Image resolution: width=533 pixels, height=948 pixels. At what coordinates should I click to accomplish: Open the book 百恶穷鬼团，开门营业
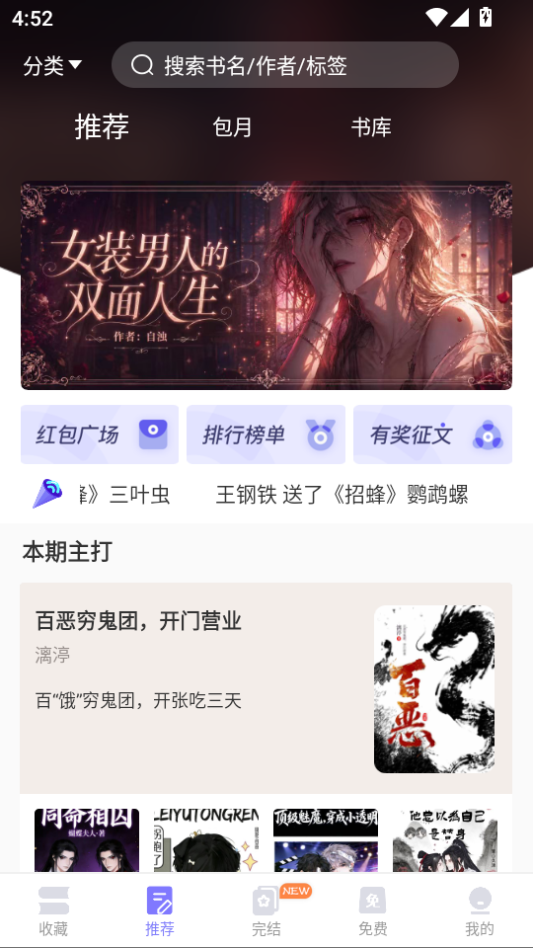[266, 688]
